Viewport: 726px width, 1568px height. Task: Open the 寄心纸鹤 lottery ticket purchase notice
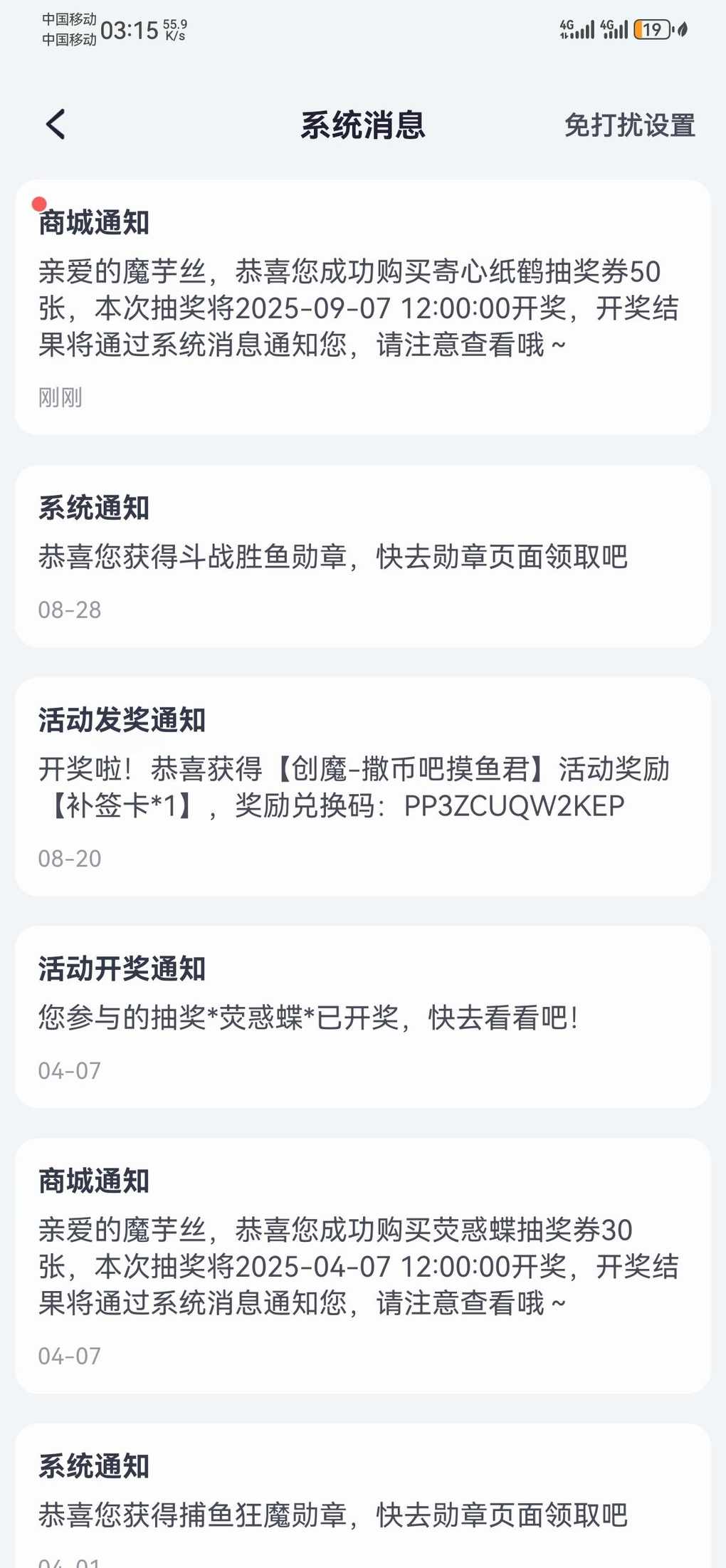click(x=362, y=307)
